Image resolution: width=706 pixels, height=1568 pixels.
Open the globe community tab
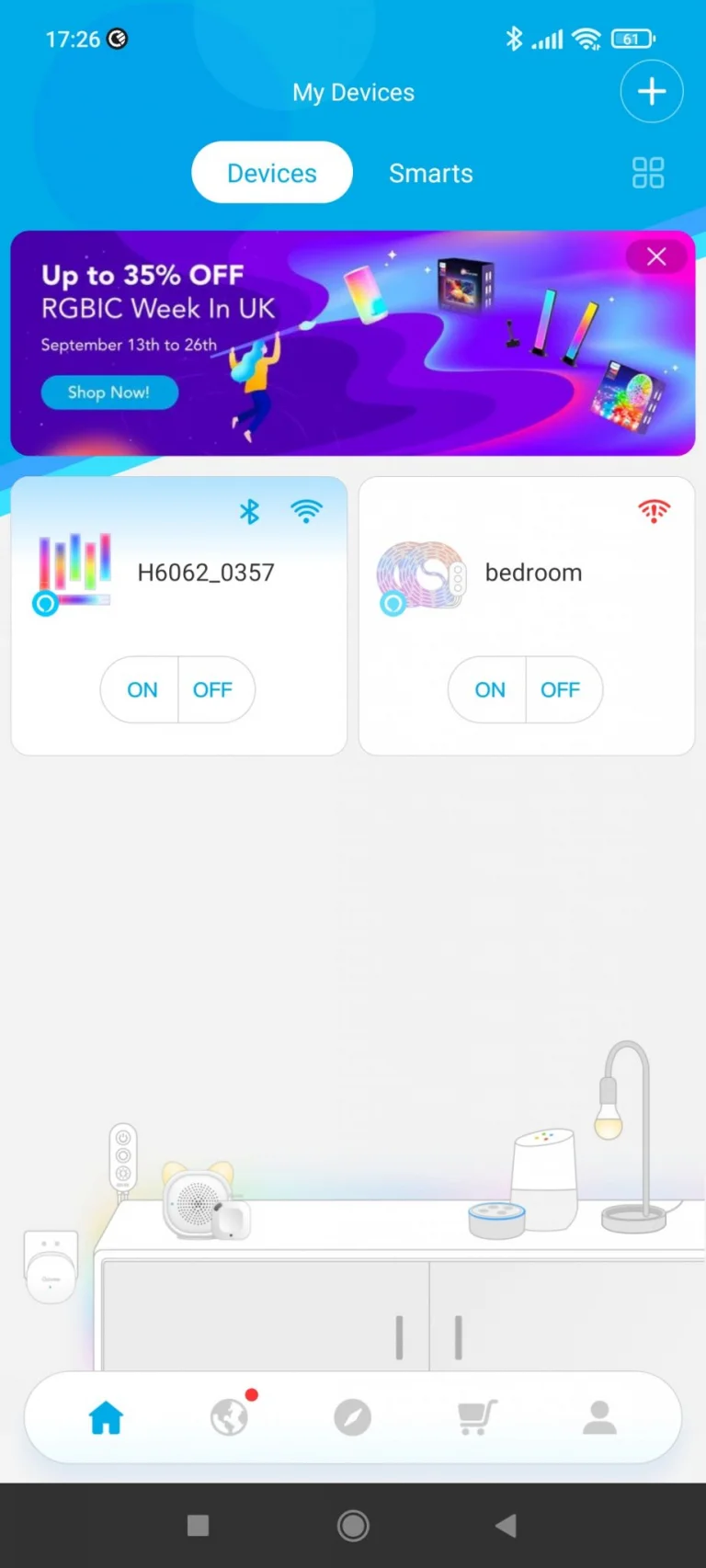[230, 1417]
